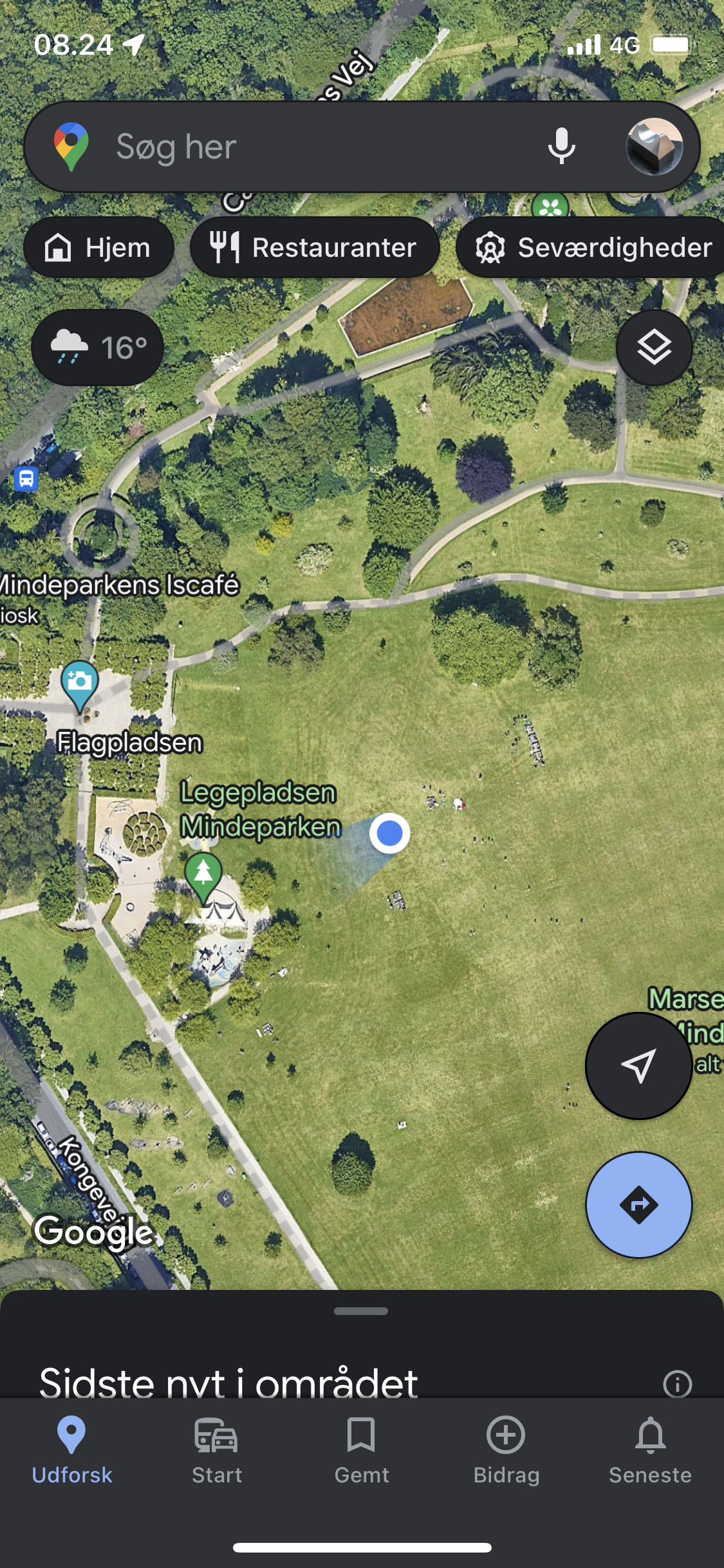724x1568 pixels.
Task: Open info for 'Sidste nyt i området'
Action: [677, 1383]
